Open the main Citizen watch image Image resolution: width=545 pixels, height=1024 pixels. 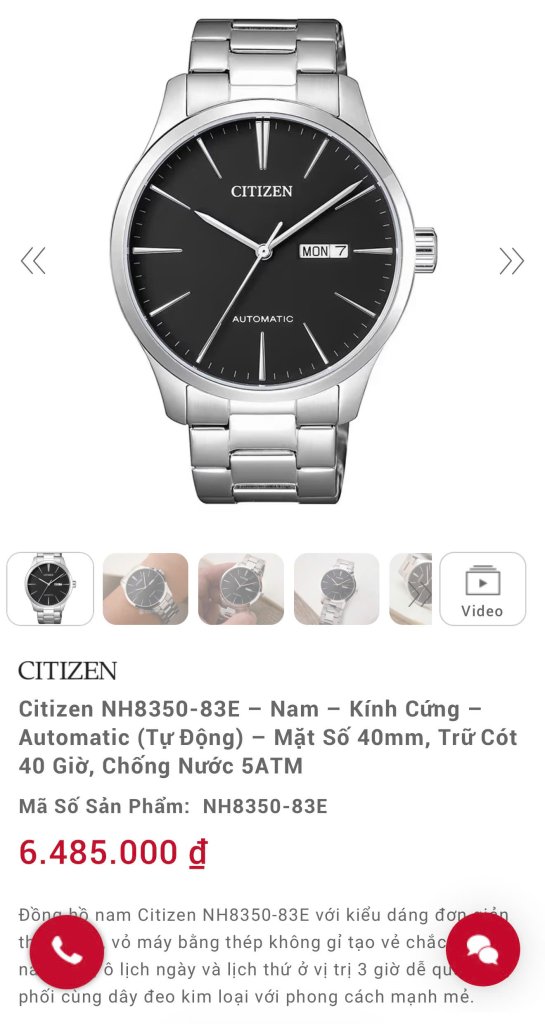pos(273,261)
